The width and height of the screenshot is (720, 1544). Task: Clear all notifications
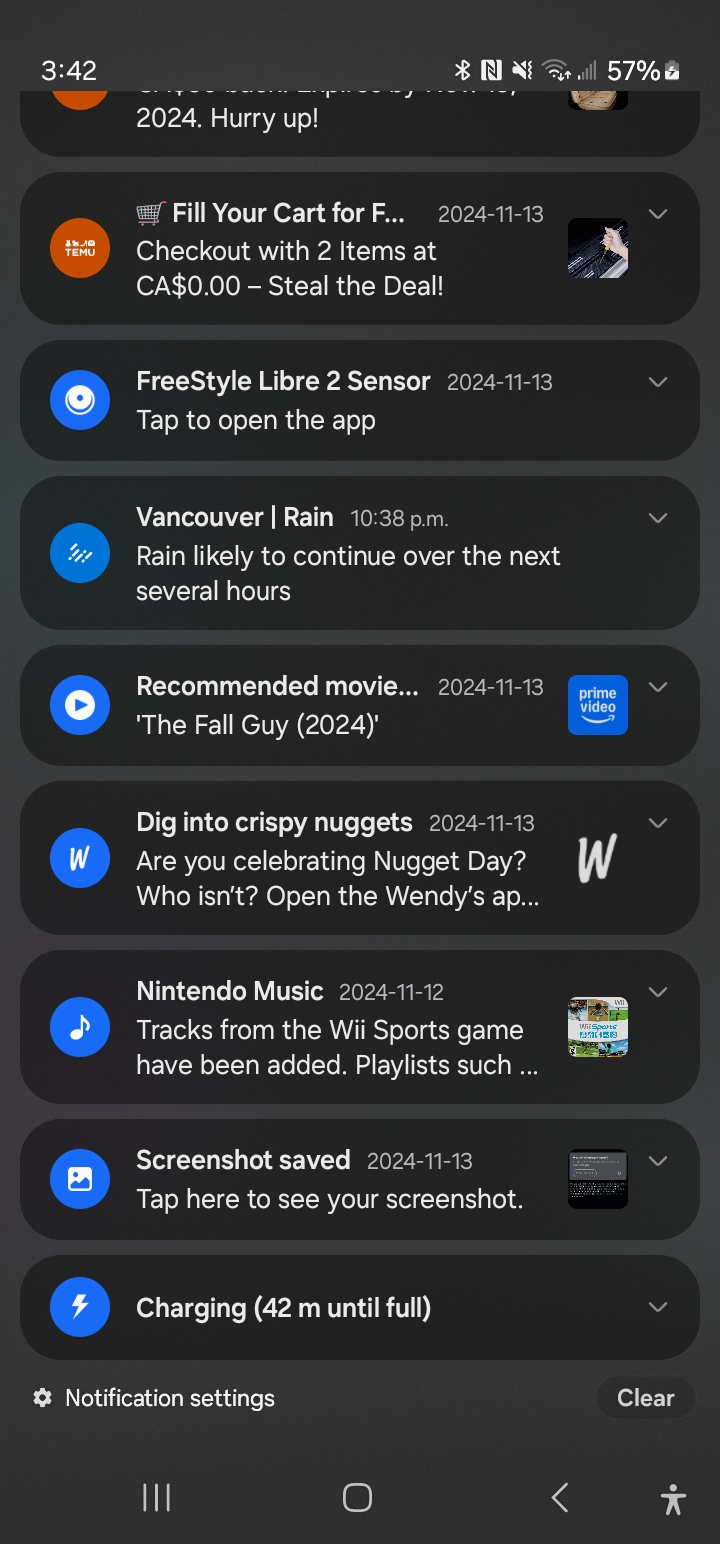pyautogui.click(x=645, y=1398)
